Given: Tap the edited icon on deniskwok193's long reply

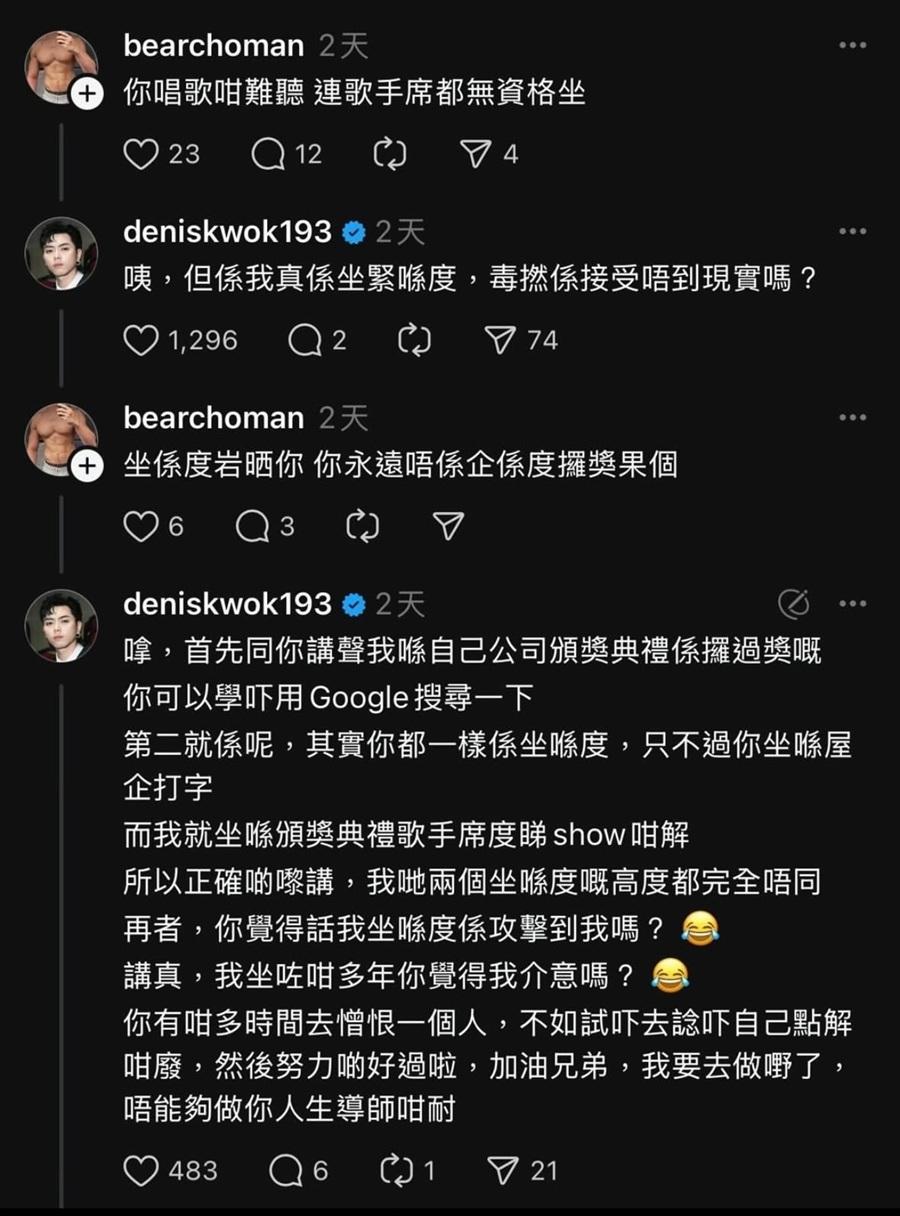Looking at the screenshot, I should (793, 604).
